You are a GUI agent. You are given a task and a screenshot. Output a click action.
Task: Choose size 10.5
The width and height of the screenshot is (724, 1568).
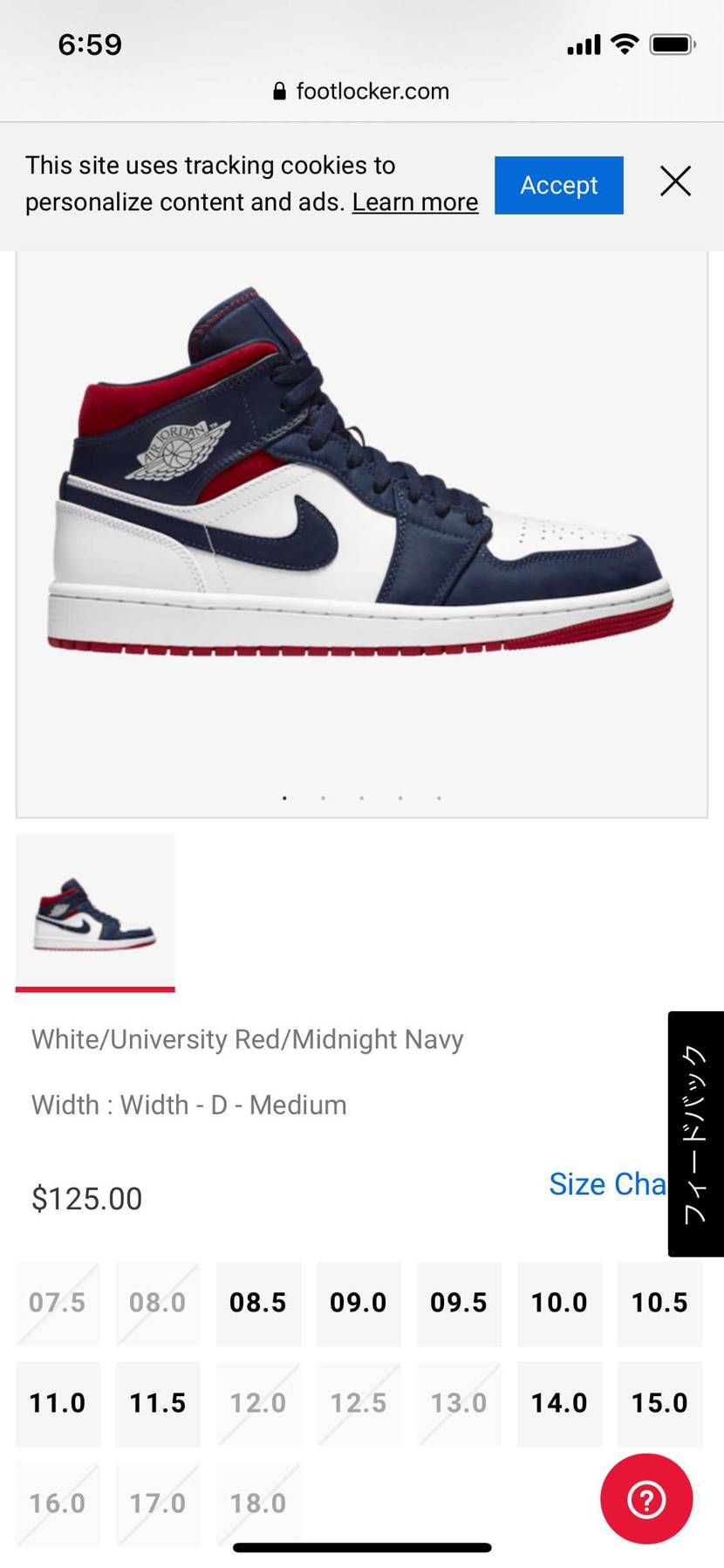[x=659, y=1303]
